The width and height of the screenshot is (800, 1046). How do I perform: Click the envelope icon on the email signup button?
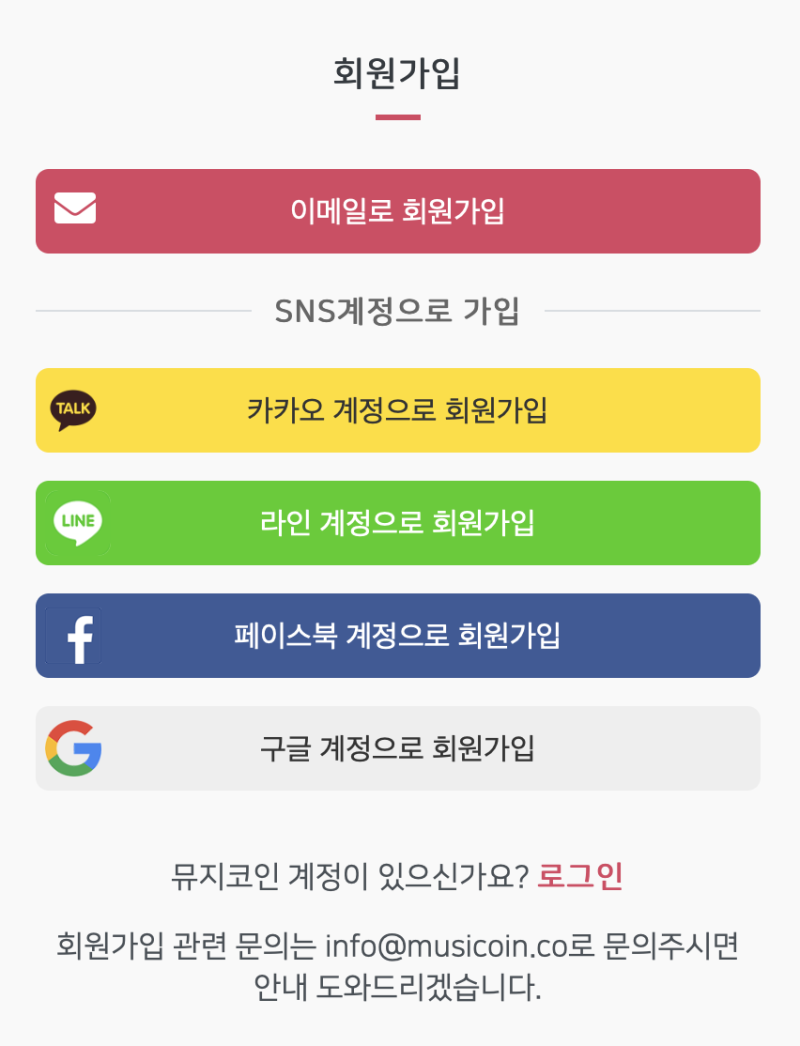coord(73,209)
